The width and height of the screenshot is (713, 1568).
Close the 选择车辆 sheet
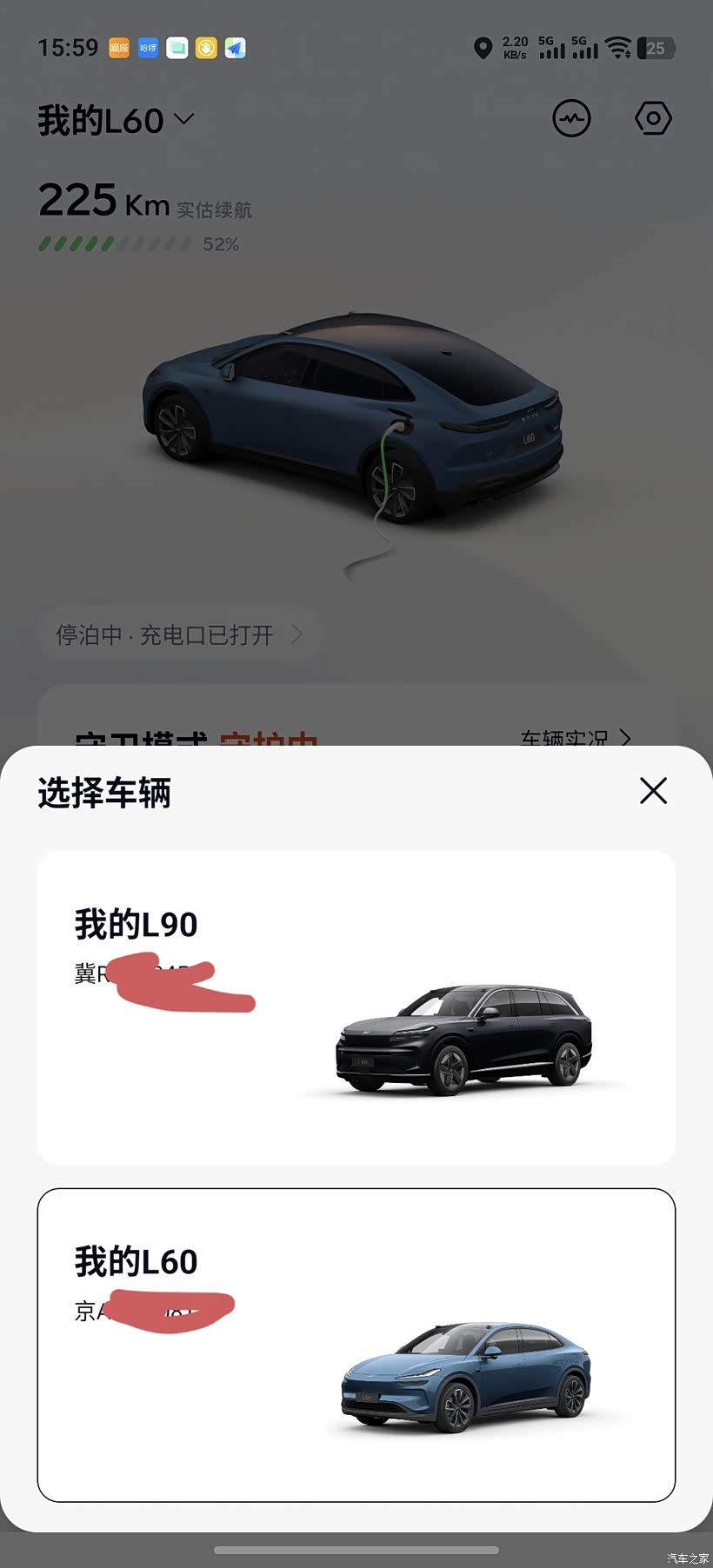click(x=653, y=791)
